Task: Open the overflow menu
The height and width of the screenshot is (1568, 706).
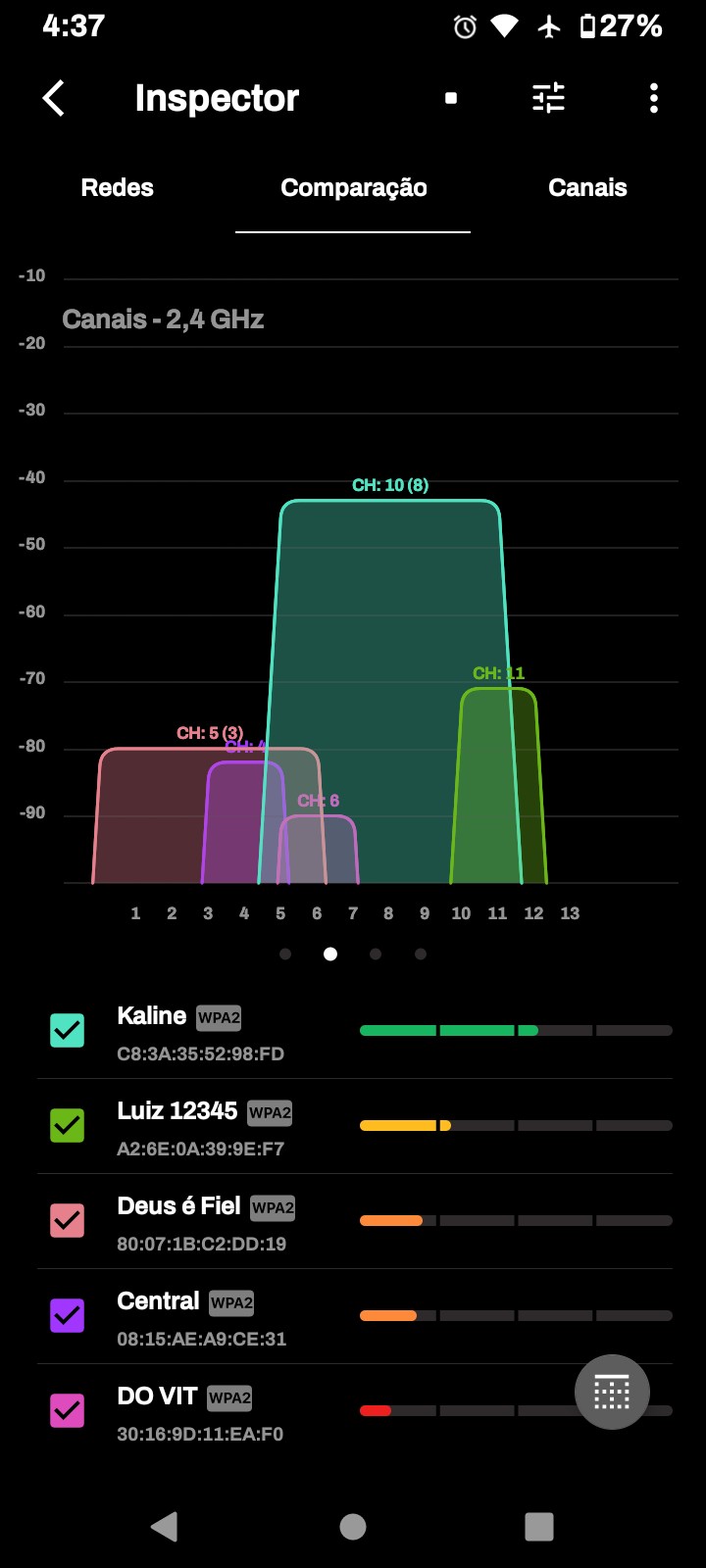Action: [x=653, y=98]
